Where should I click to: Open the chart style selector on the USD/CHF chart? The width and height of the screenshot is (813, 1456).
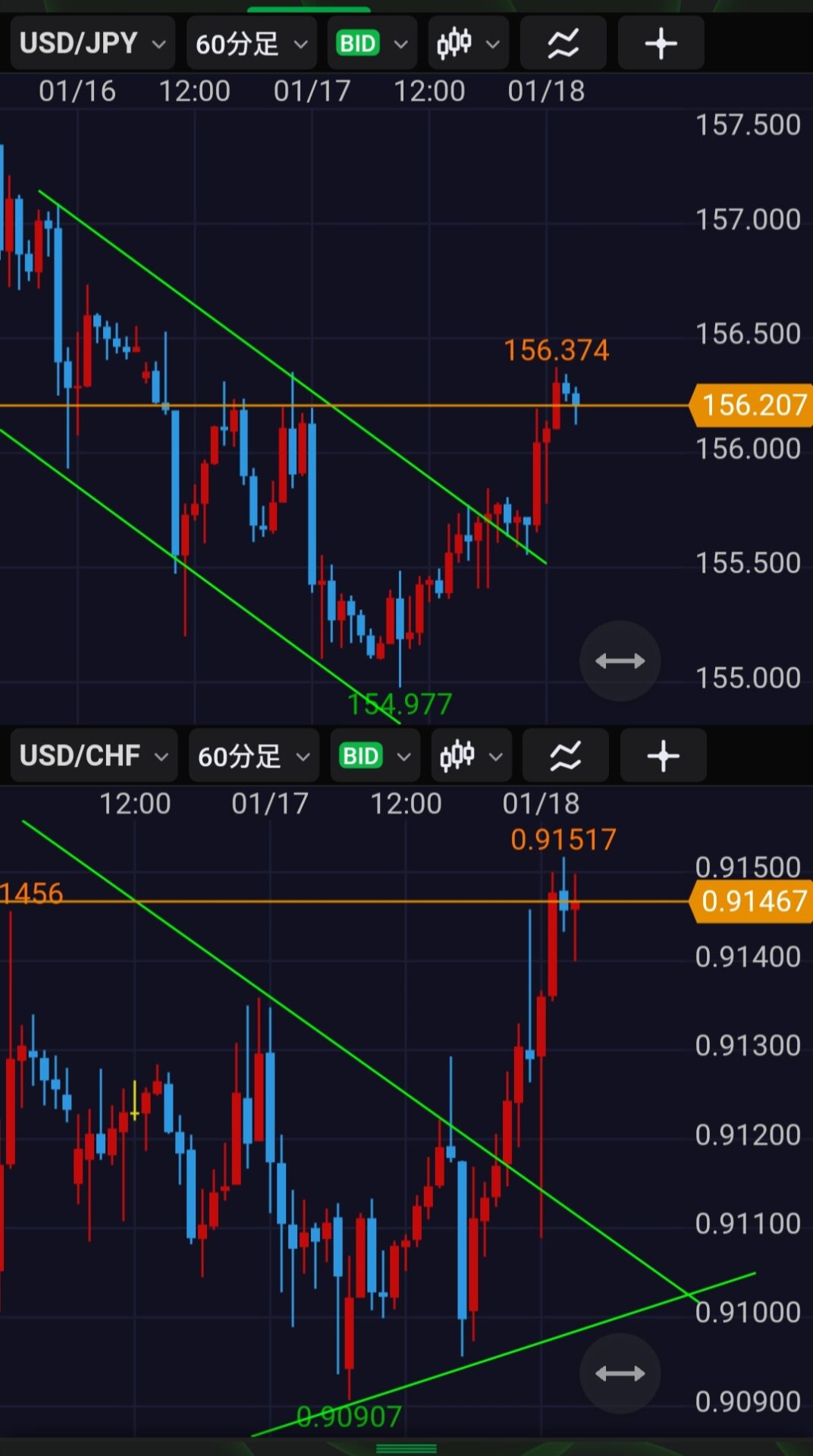point(472,755)
